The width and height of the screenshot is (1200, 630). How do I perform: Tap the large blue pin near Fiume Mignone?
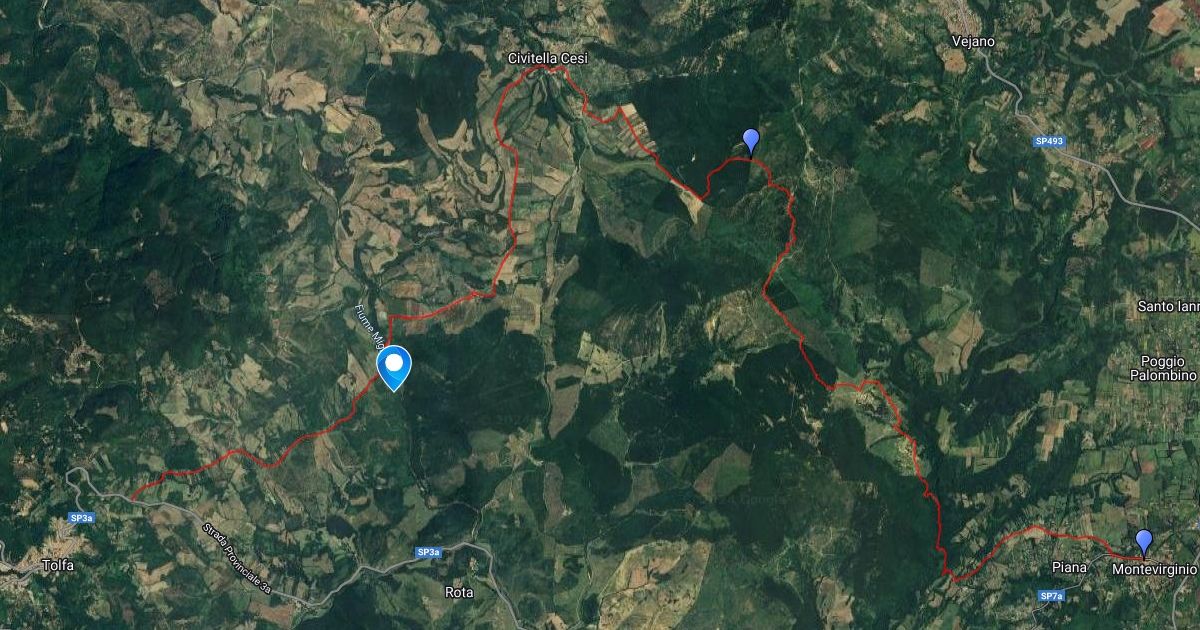(394, 365)
